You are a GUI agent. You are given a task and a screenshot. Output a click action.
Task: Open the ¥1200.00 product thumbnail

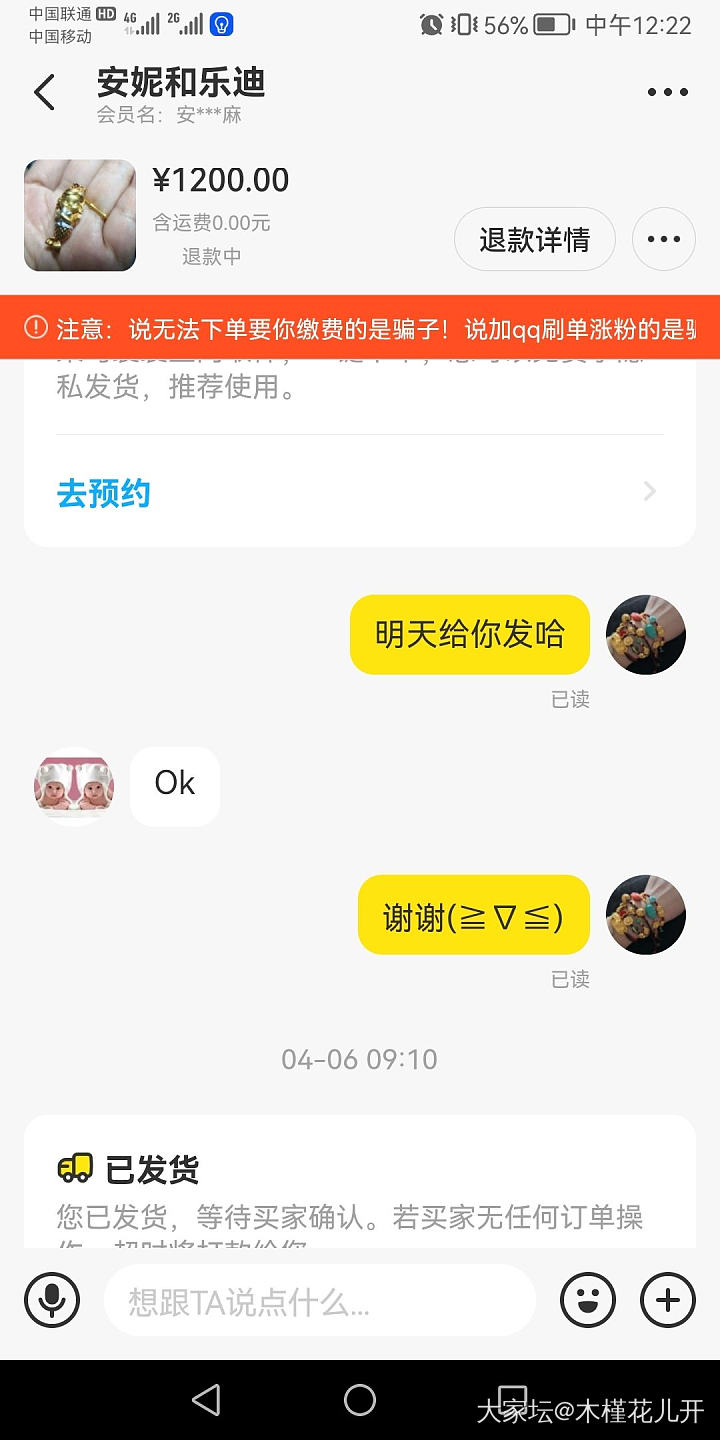coord(80,215)
